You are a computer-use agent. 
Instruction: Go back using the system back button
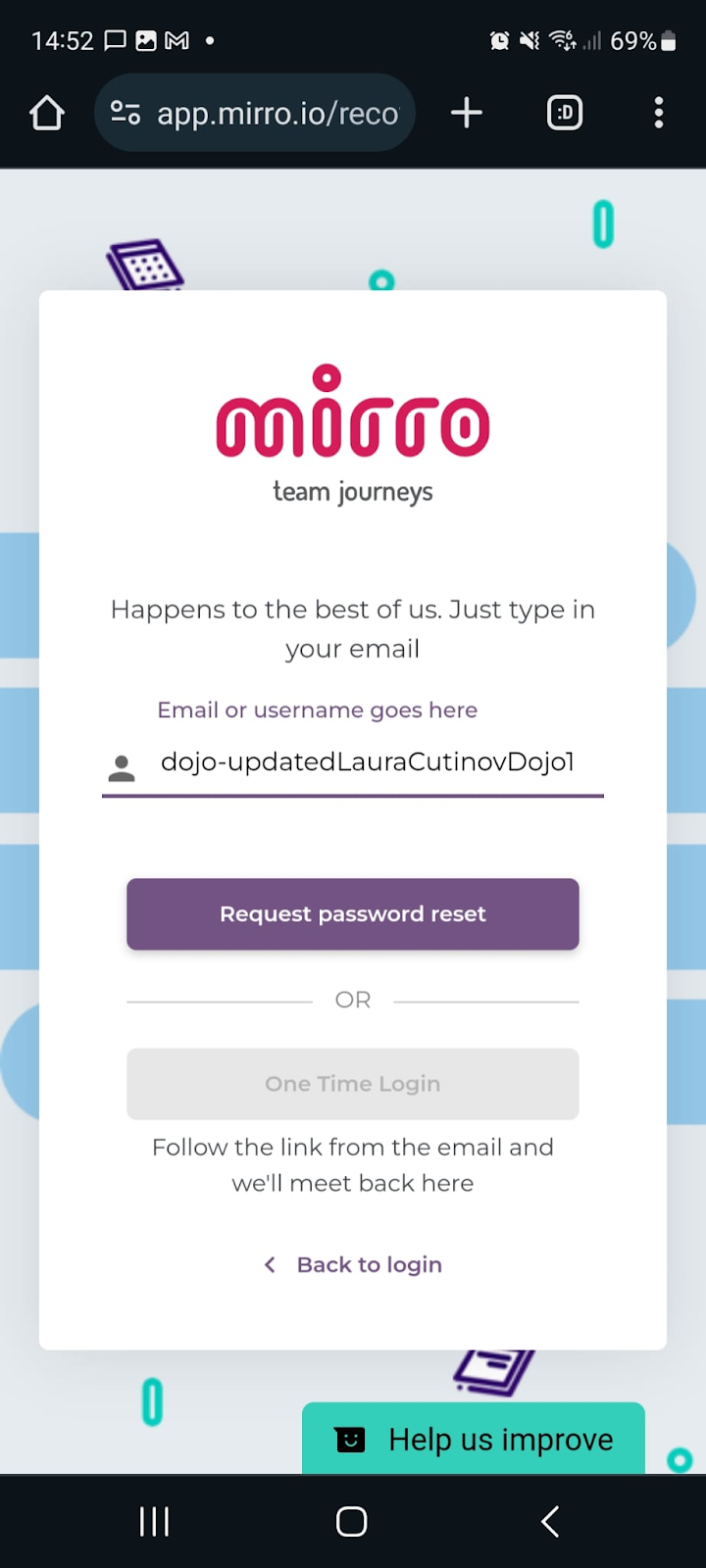[x=550, y=1522]
